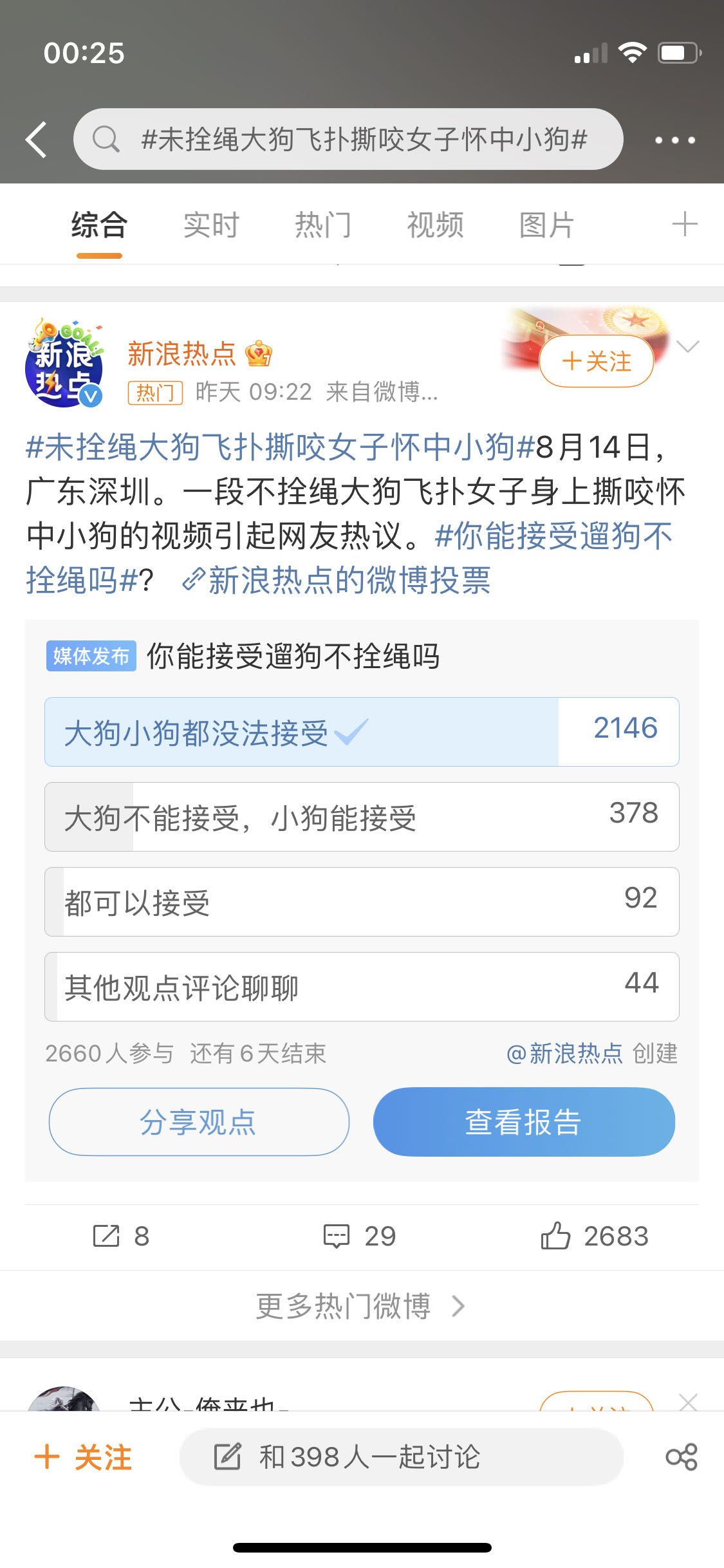Go back using the top-left arrow
The width and height of the screenshot is (724, 1568).
click(x=37, y=139)
